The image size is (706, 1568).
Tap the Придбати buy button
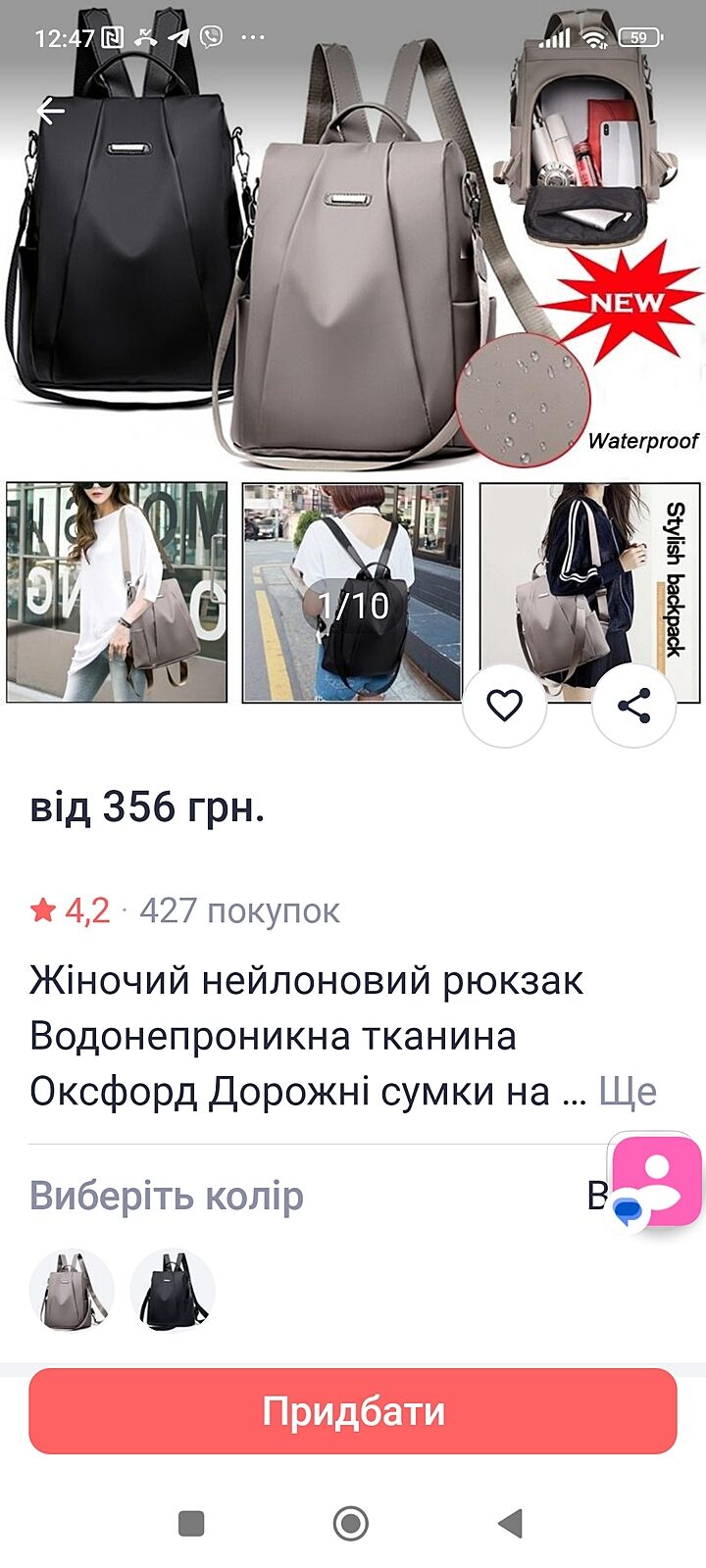353,1411
